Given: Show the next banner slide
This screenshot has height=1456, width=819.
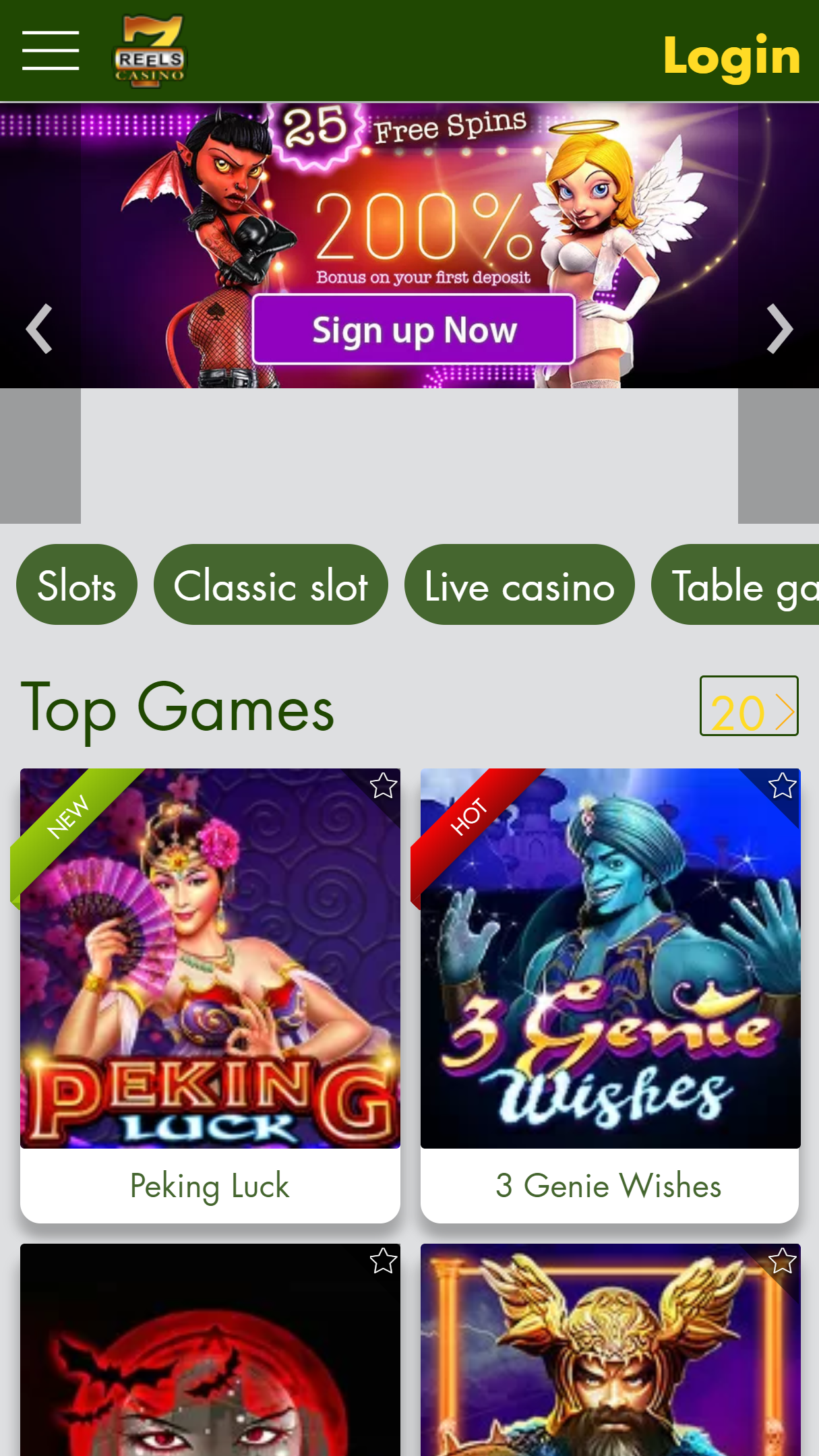Looking at the screenshot, I should coord(779,329).
